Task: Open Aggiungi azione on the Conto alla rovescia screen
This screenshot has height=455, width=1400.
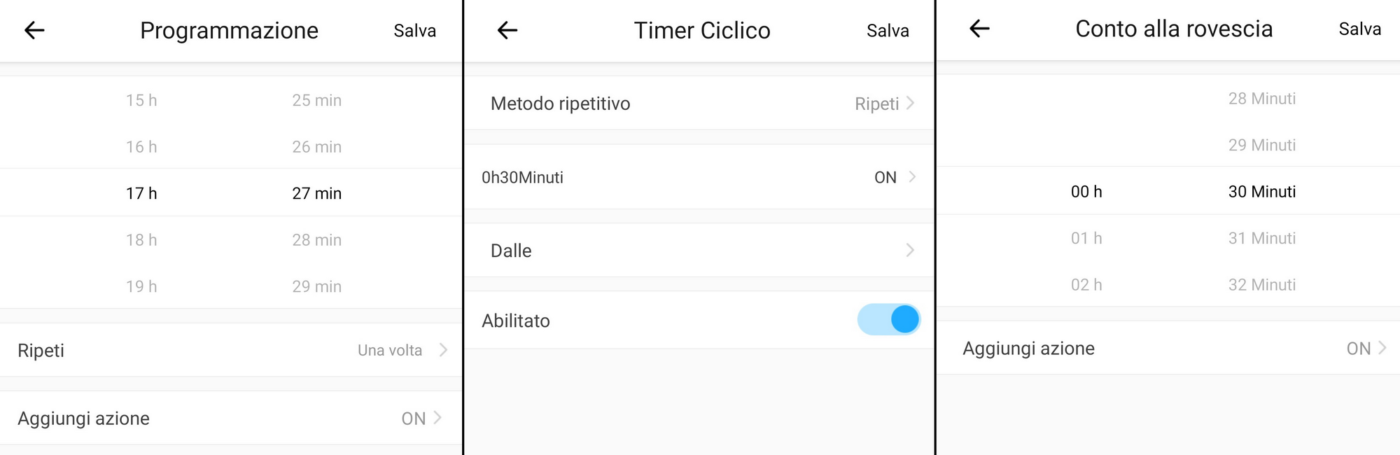Action: tap(1168, 349)
